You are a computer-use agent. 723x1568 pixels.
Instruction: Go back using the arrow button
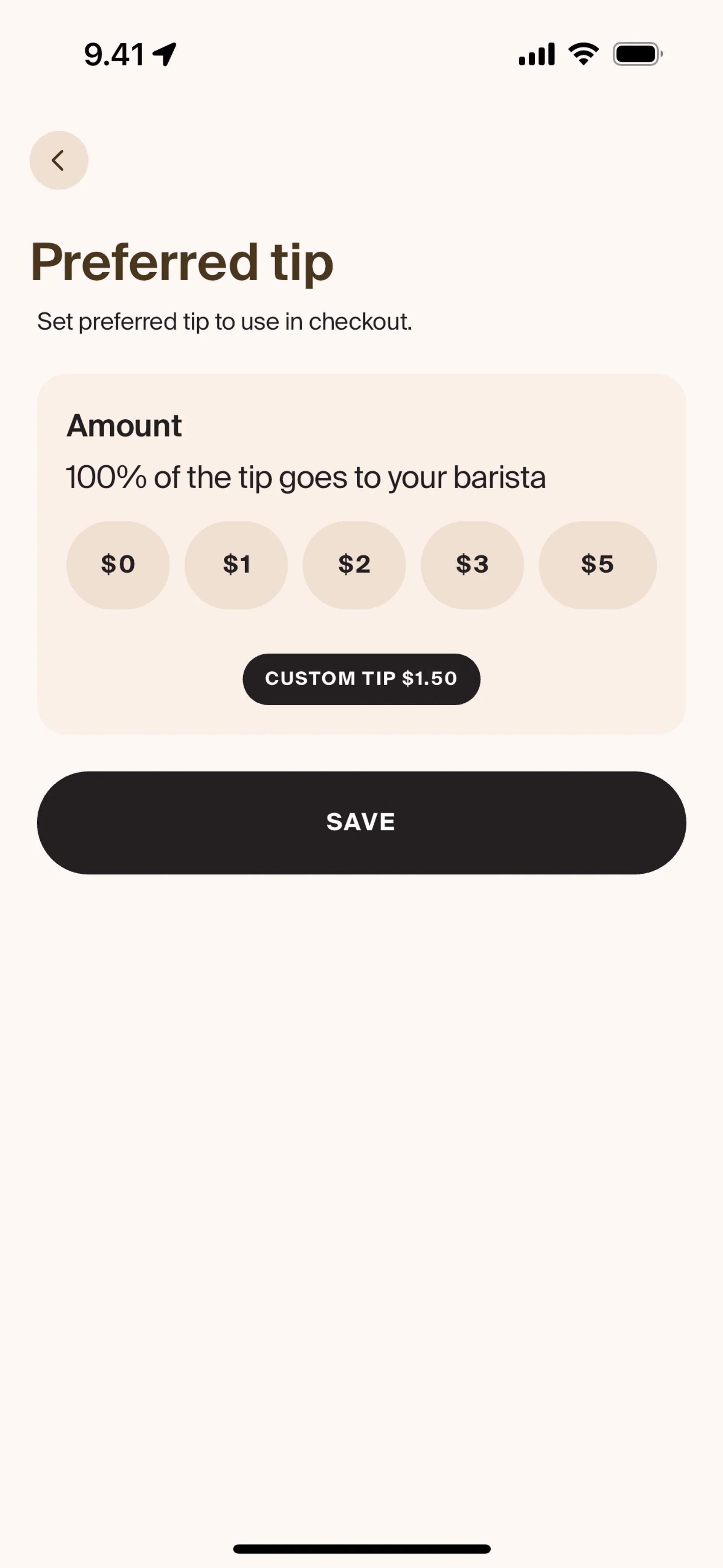click(x=58, y=161)
